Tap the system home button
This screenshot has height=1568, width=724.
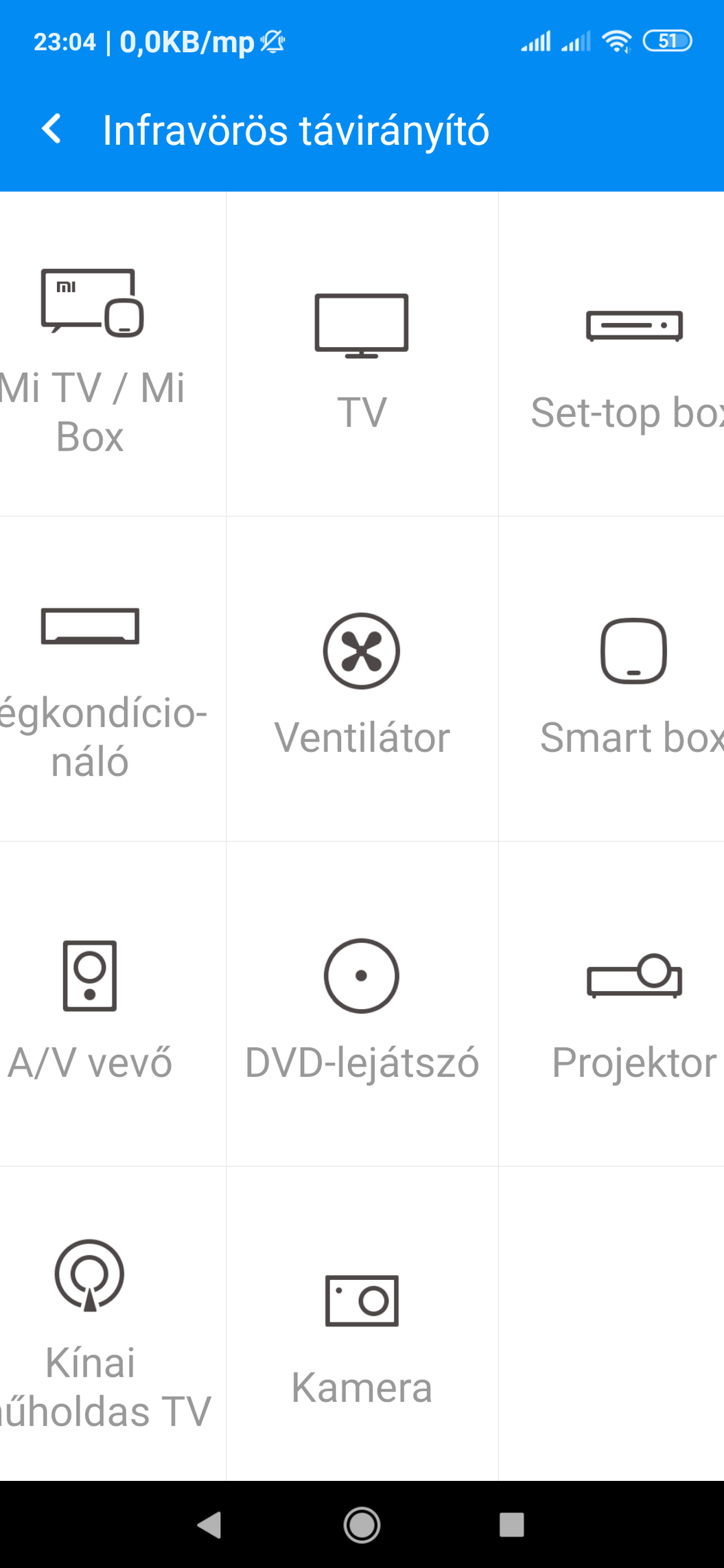(x=362, y=1525)
